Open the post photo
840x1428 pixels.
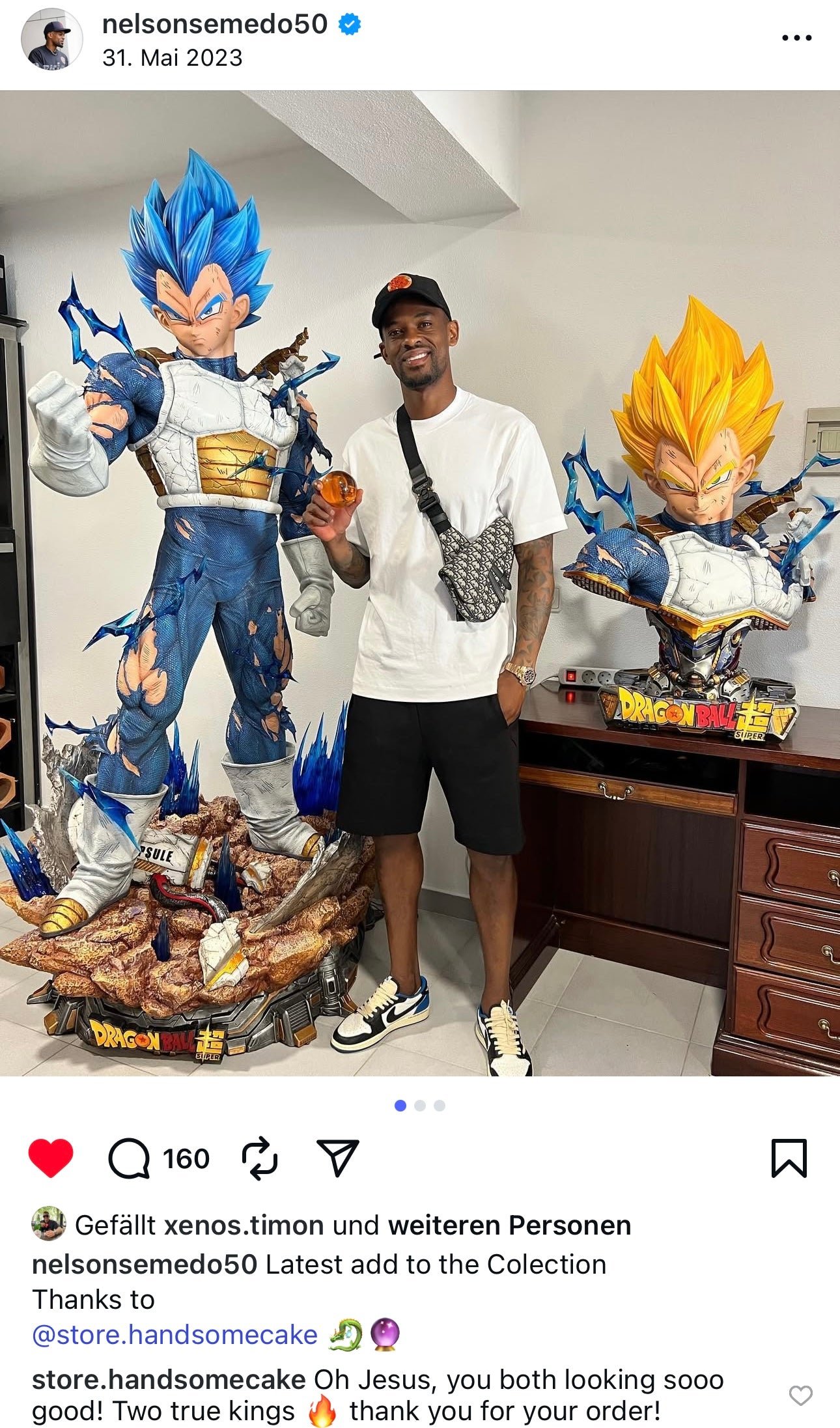(420, 583)
